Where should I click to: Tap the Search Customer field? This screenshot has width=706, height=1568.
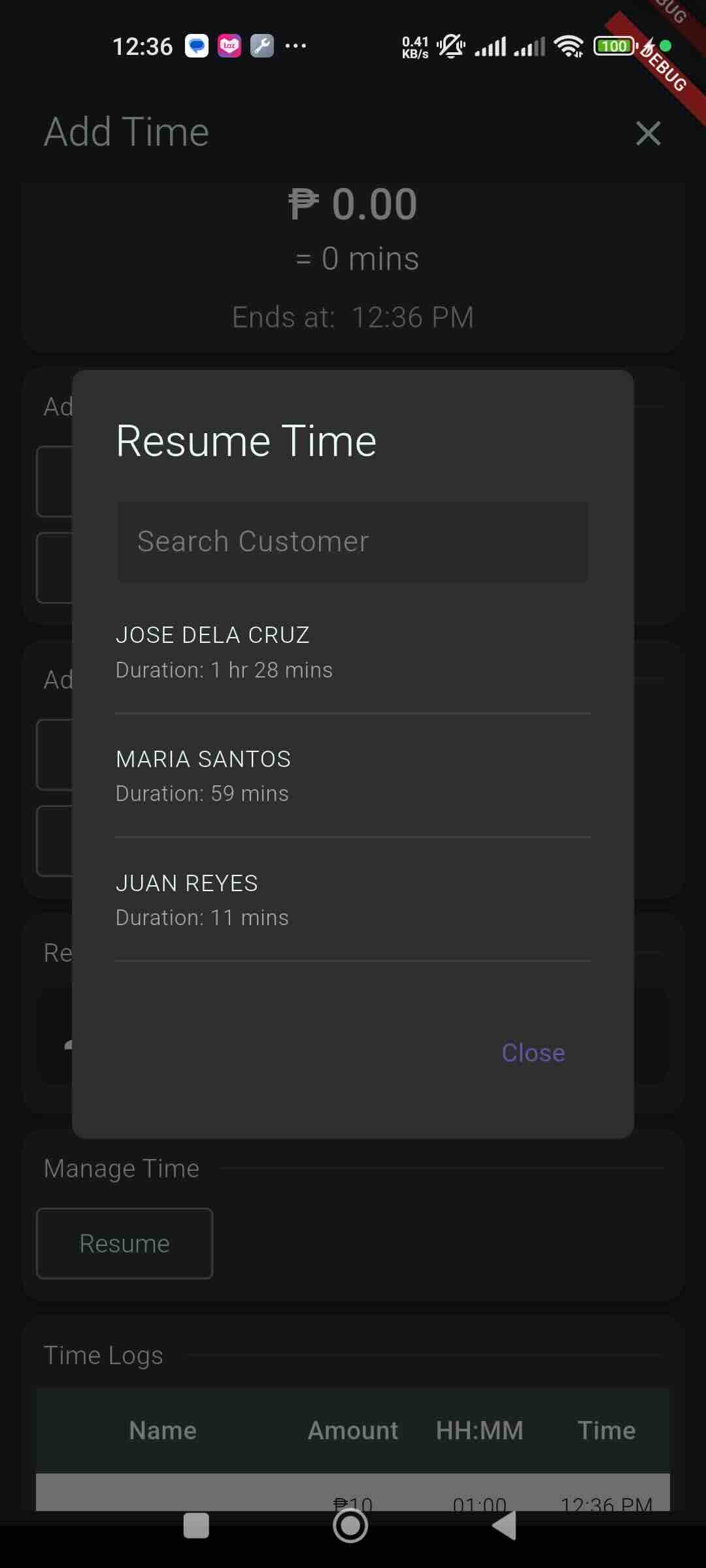[352, 542]
